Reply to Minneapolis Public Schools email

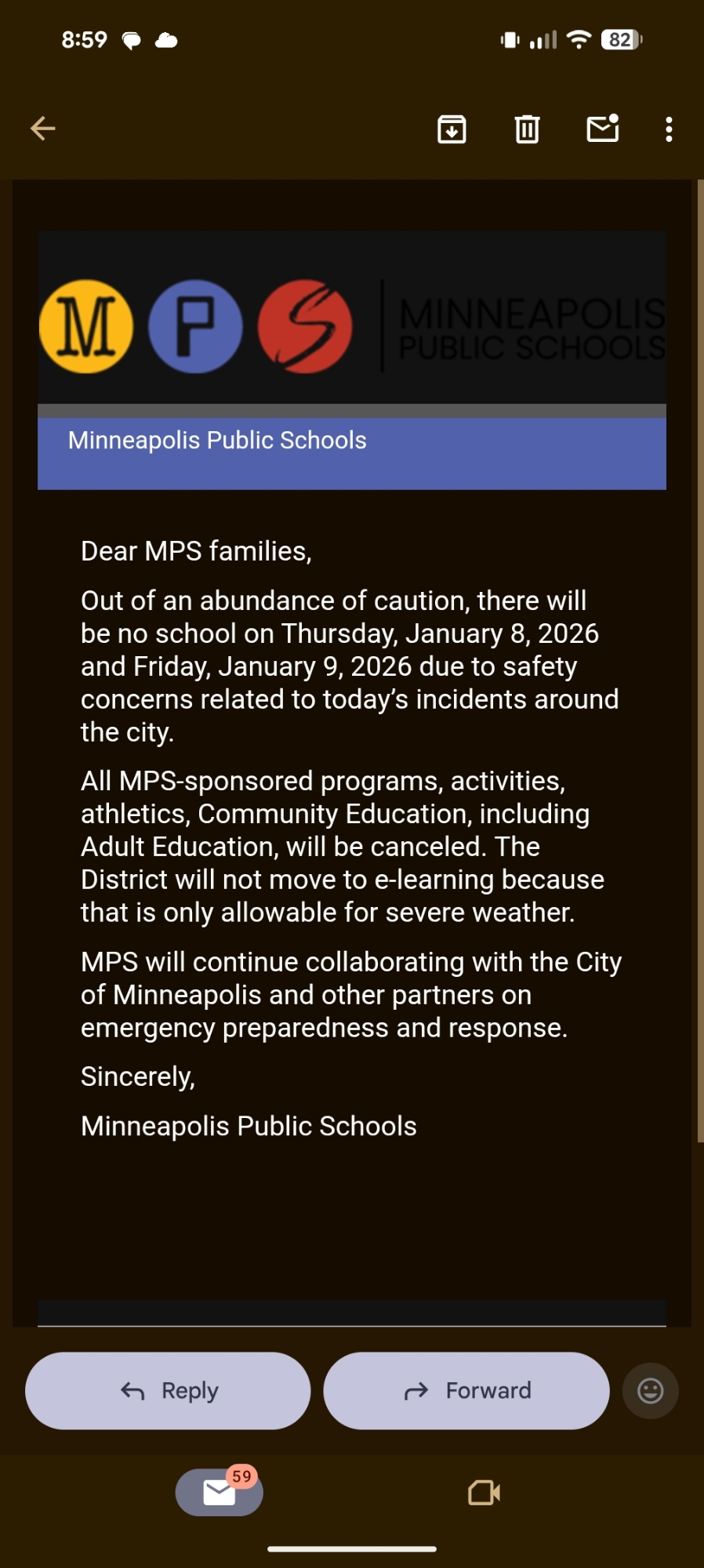pyautogui.click(x=168, y=1391)
